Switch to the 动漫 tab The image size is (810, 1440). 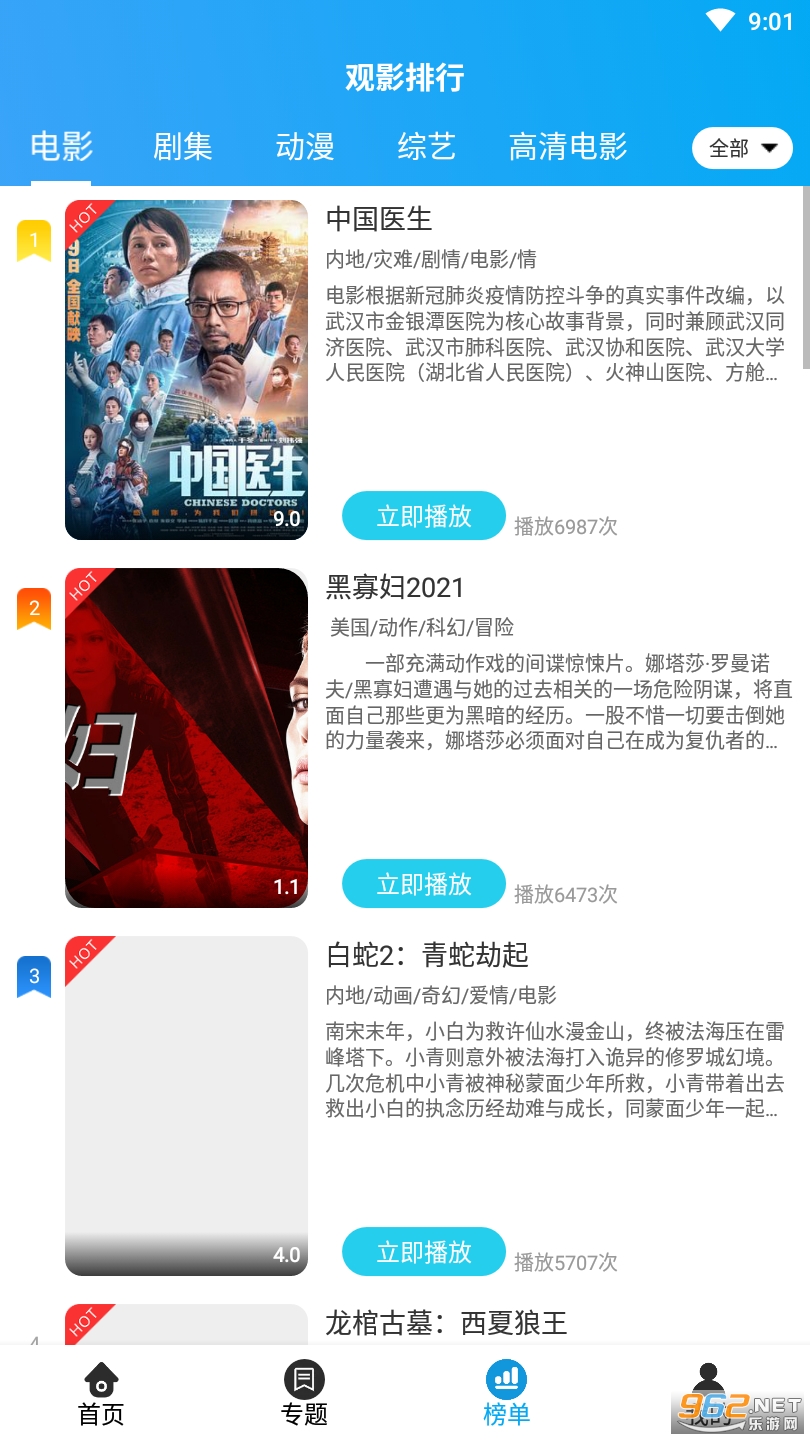(x=305, y=147)
